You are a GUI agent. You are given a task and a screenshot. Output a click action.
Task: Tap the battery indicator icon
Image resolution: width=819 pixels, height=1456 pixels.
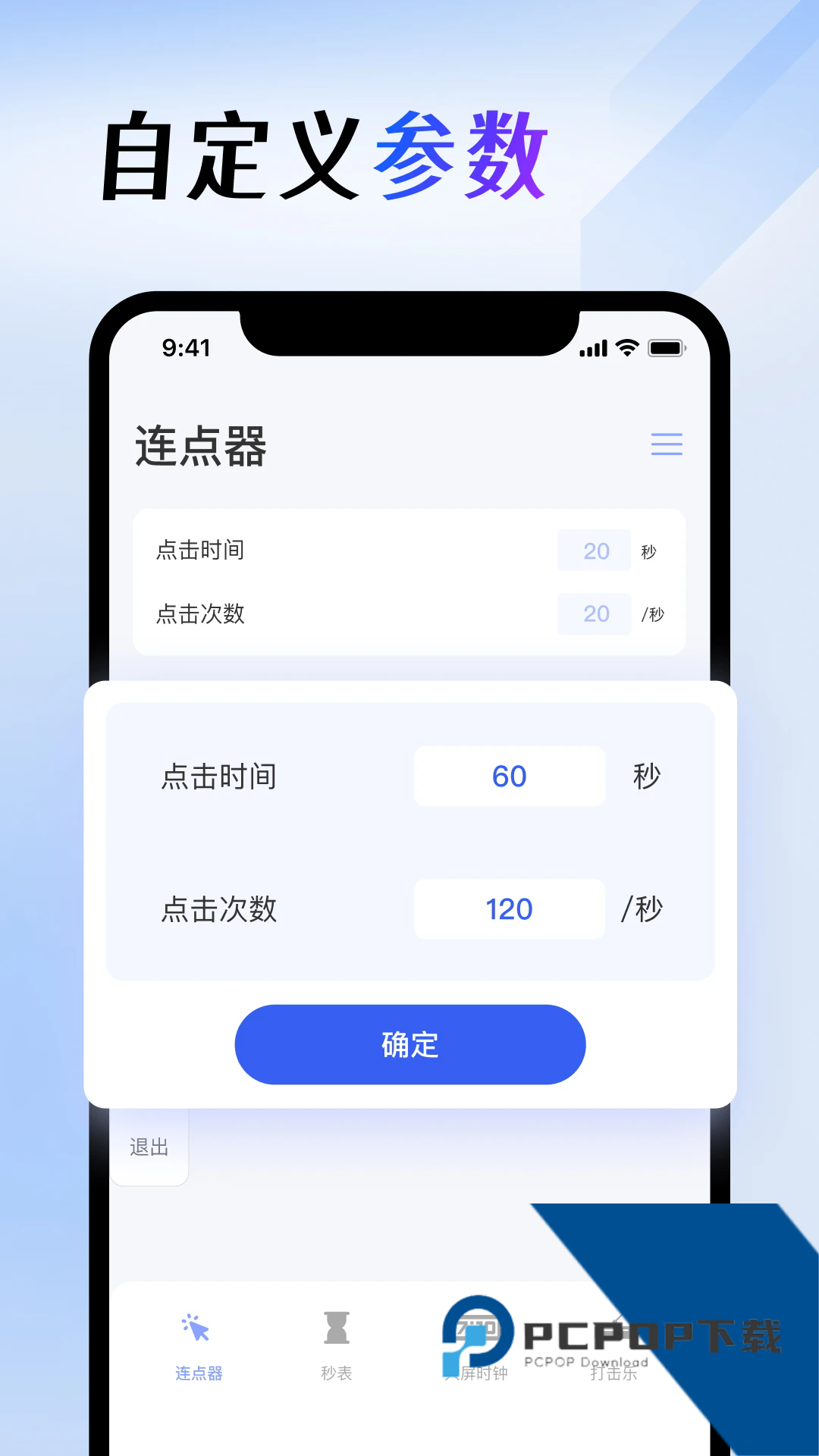pos(667,347)
